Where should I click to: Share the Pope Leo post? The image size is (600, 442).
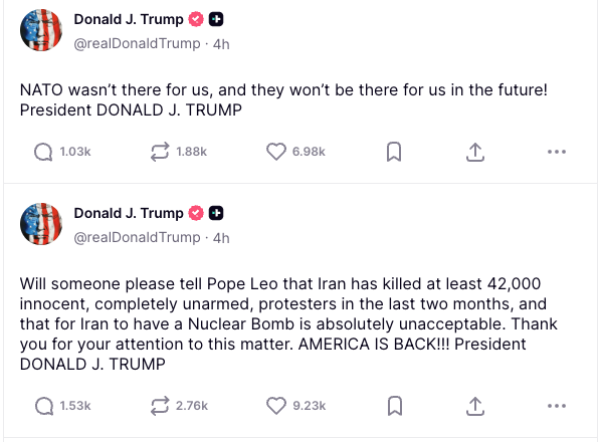coord(476,406)
